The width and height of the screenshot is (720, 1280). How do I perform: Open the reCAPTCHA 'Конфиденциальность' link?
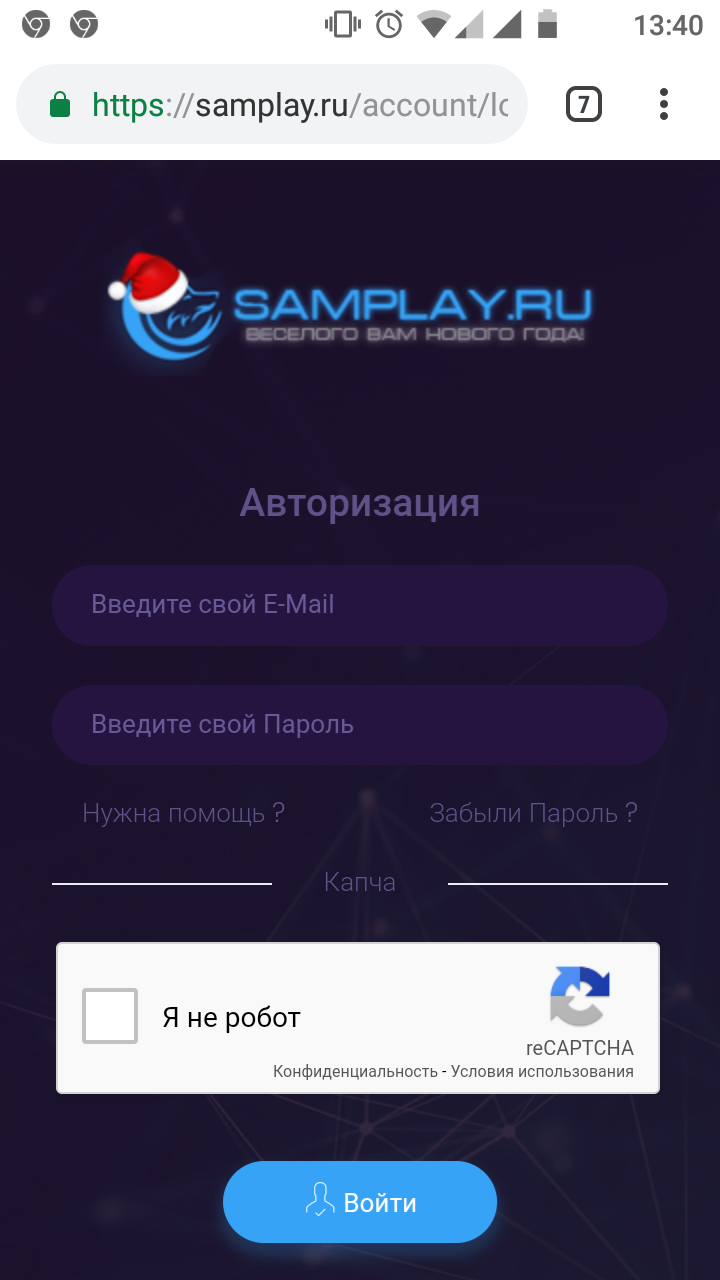pyautogui.click(x=355, y=1072)
